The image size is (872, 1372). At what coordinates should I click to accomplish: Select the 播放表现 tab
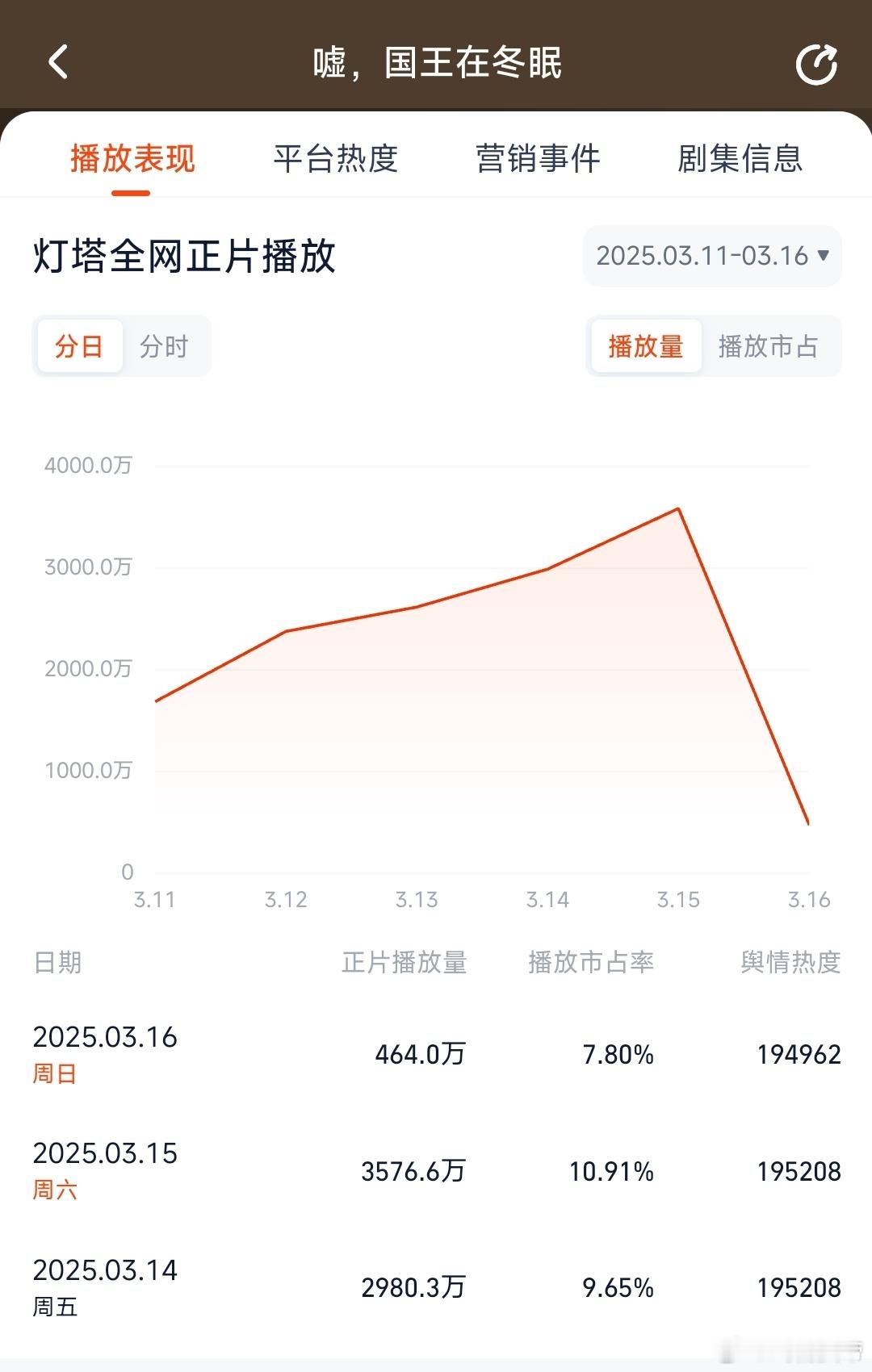[x=132, y=160]
